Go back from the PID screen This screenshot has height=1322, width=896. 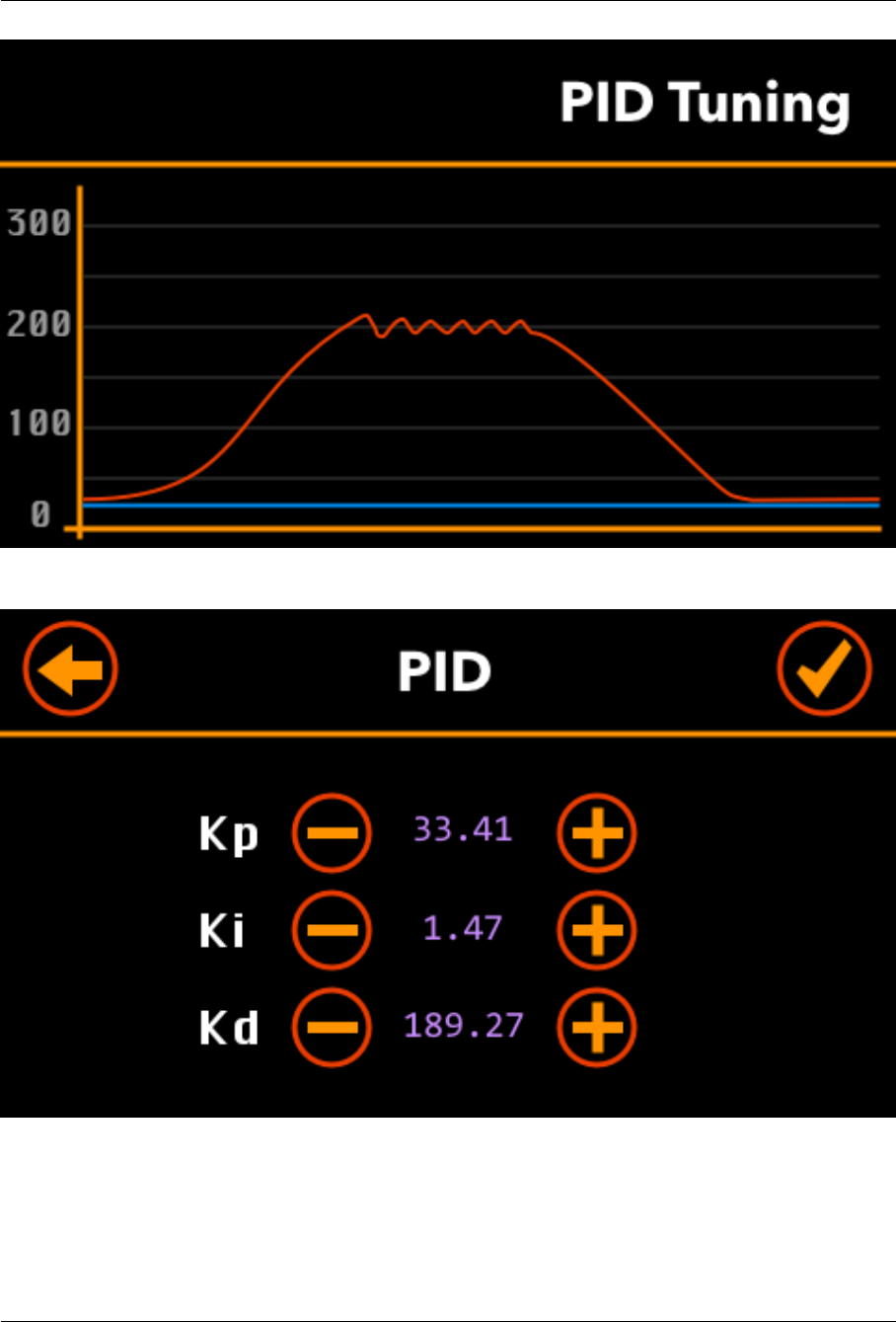(70, 669)
